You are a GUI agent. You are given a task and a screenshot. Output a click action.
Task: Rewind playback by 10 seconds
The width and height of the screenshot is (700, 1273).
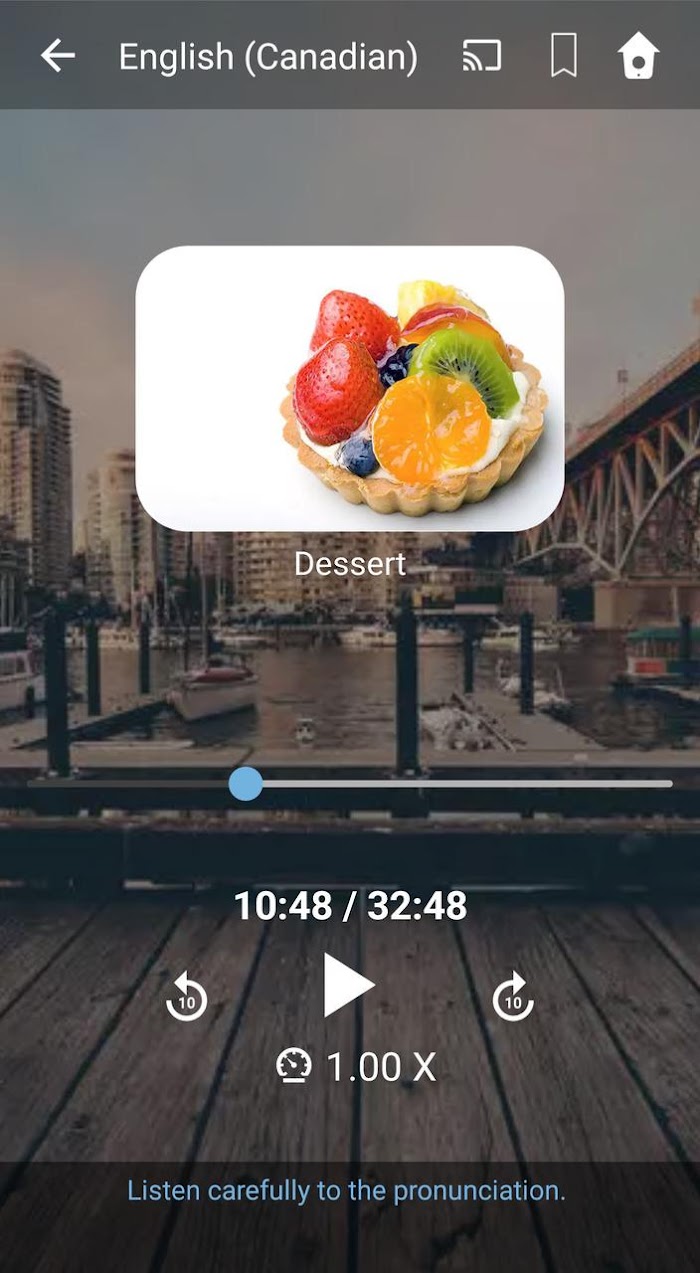pos(186,997)
